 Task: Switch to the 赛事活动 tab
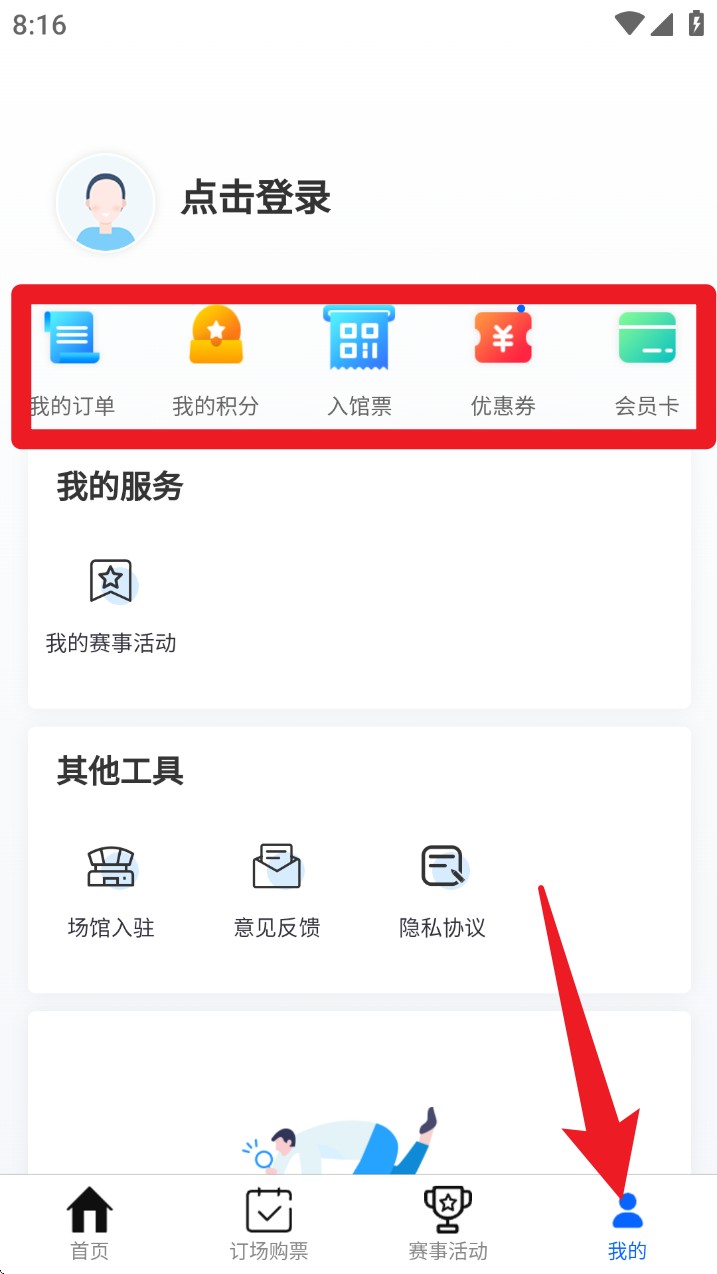(x=448, y=1224)
